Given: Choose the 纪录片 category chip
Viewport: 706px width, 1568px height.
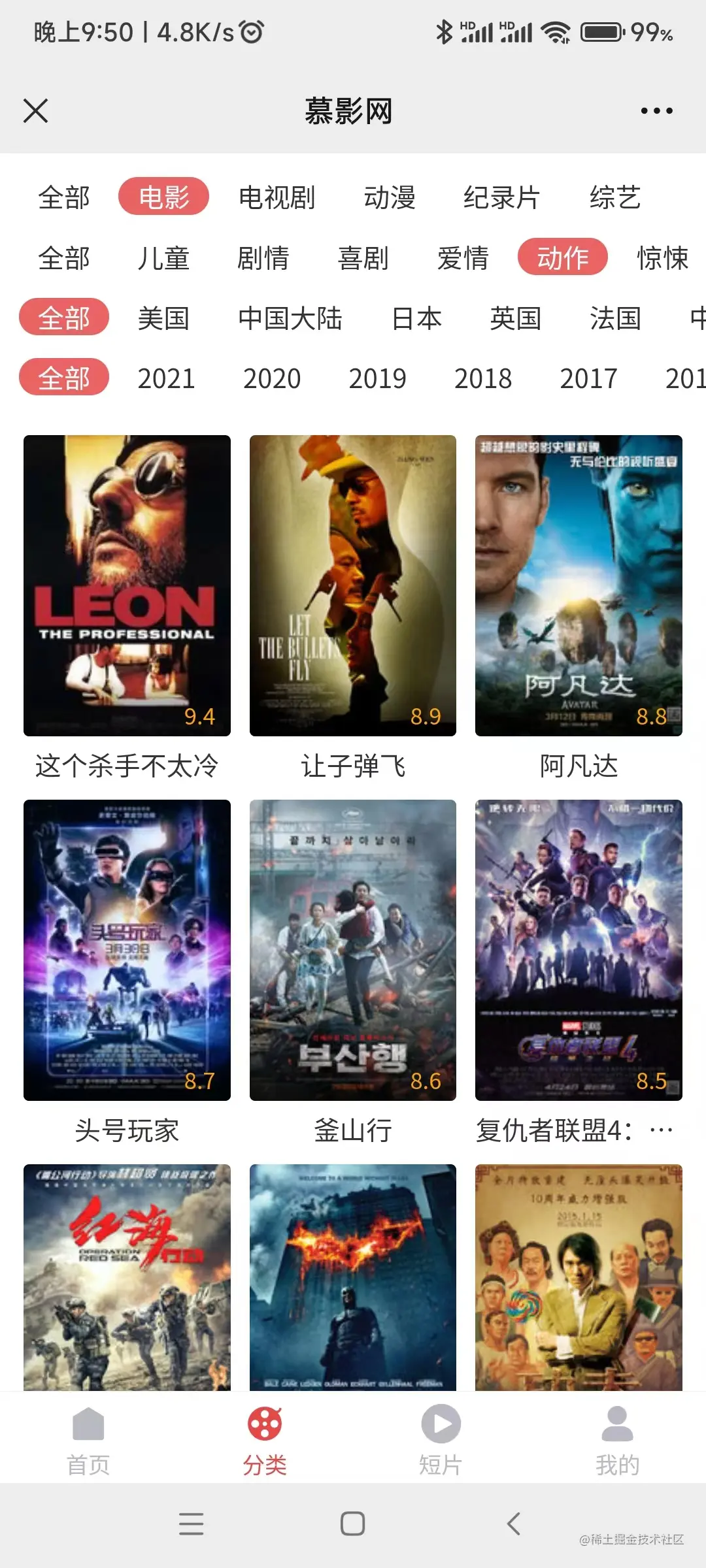Looking at the screenshot, I should [x=501, y=197].
